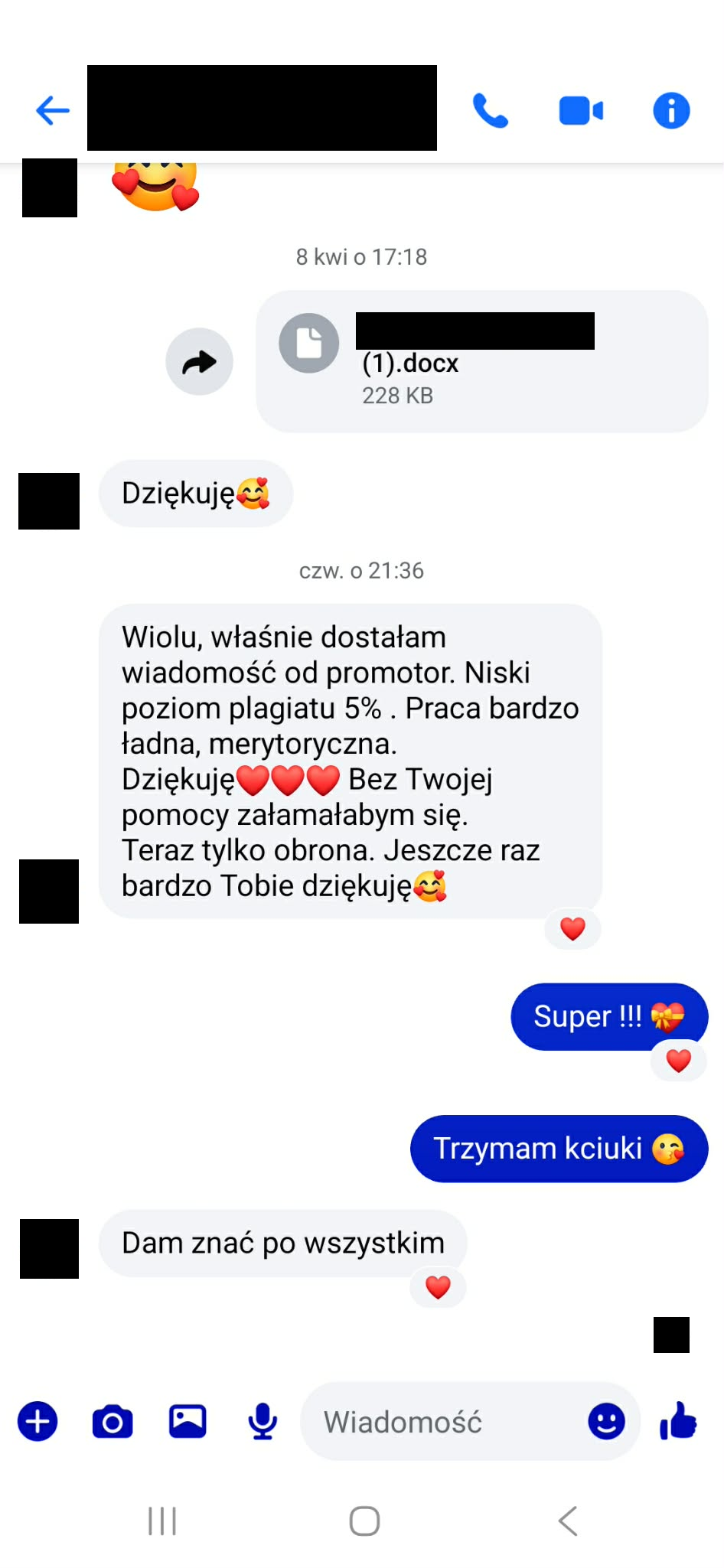Start a voice call
724x1568 pixels.
click(x=490, y=110)
